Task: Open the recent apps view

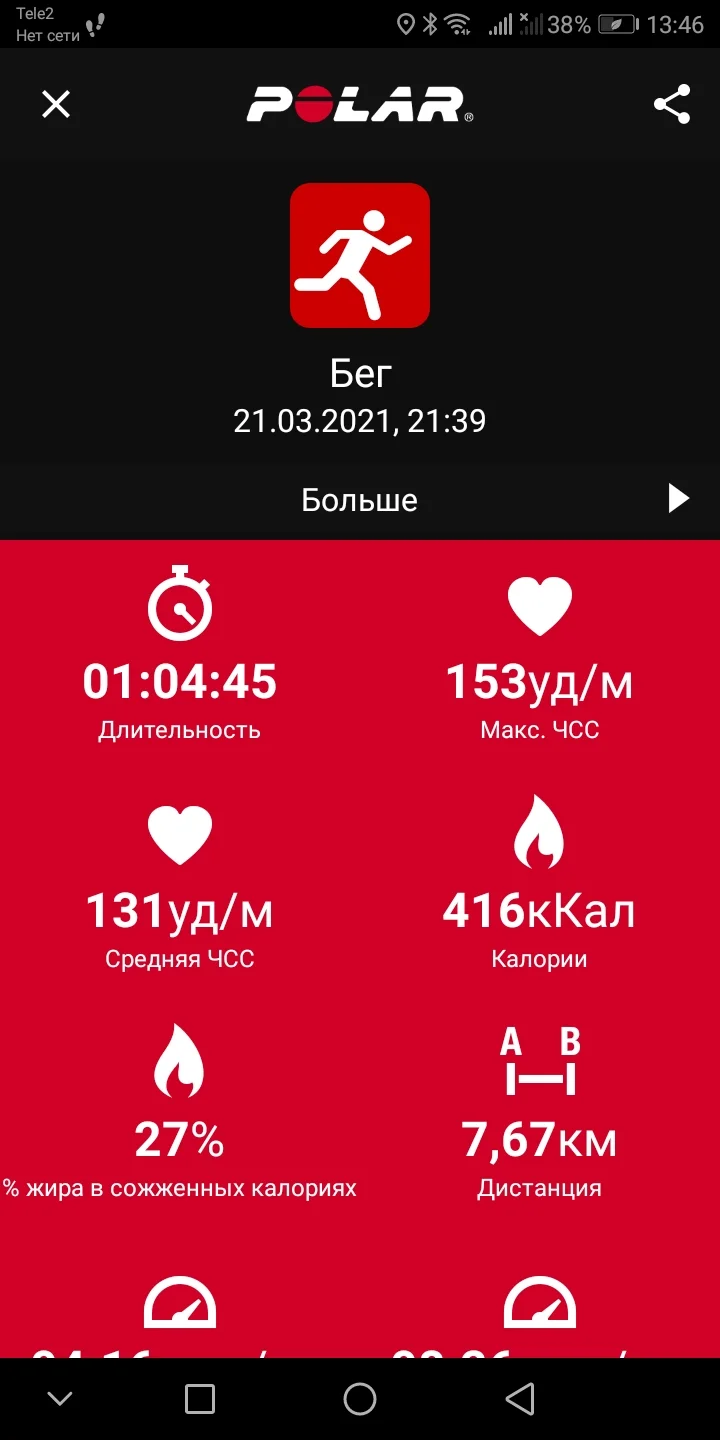Action: (200, 1399)
